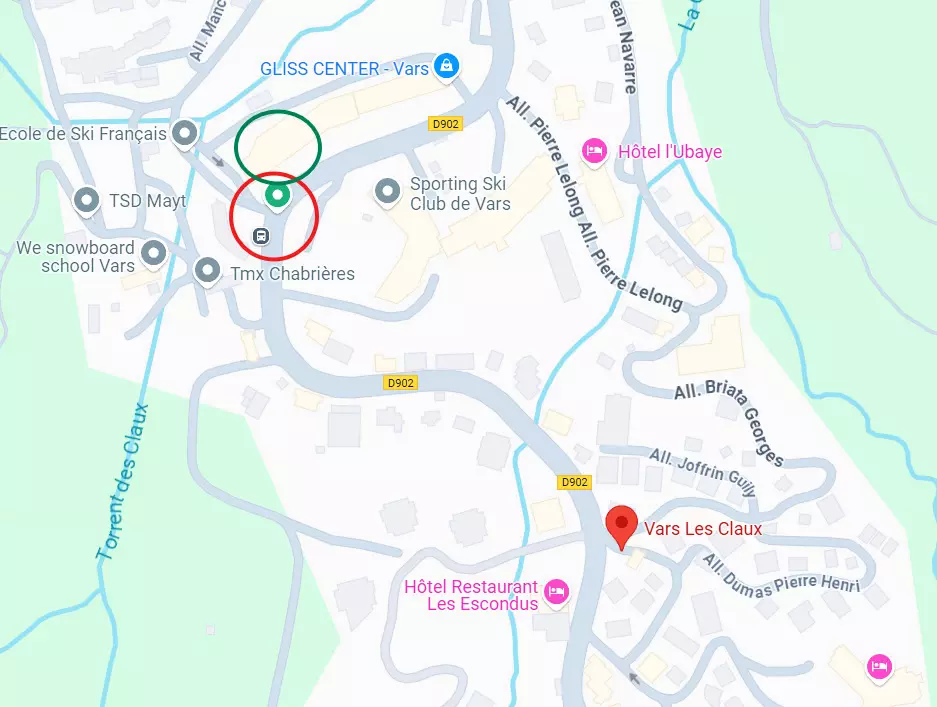Image resolution: width=937 pixels, height=707 pixels.
Task: Open Hôtel Restaurant Les Escondus marker
Action: [x=557, y=592]
